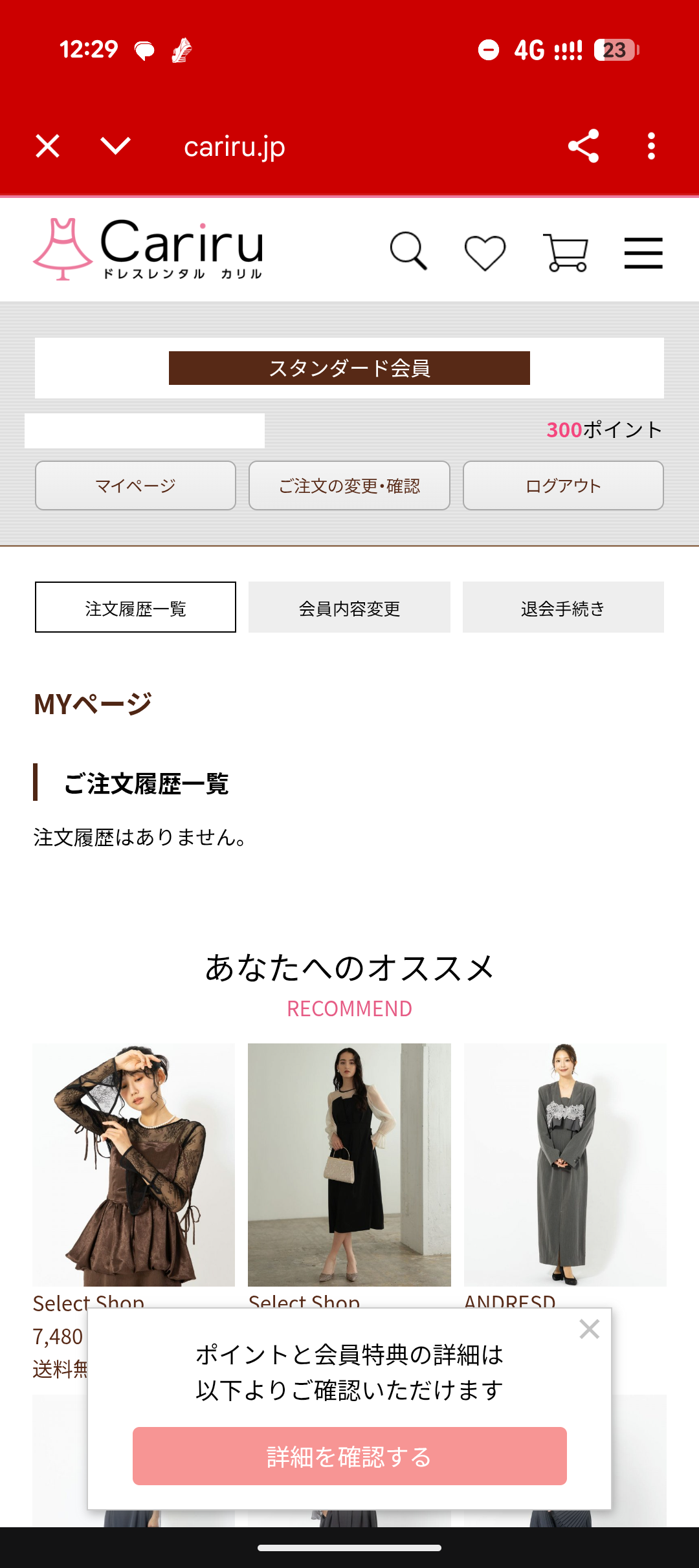The height and width of the screenshot is (1568, 699).
Task: Dismiss the points info popup
Action: point(589,1330)
